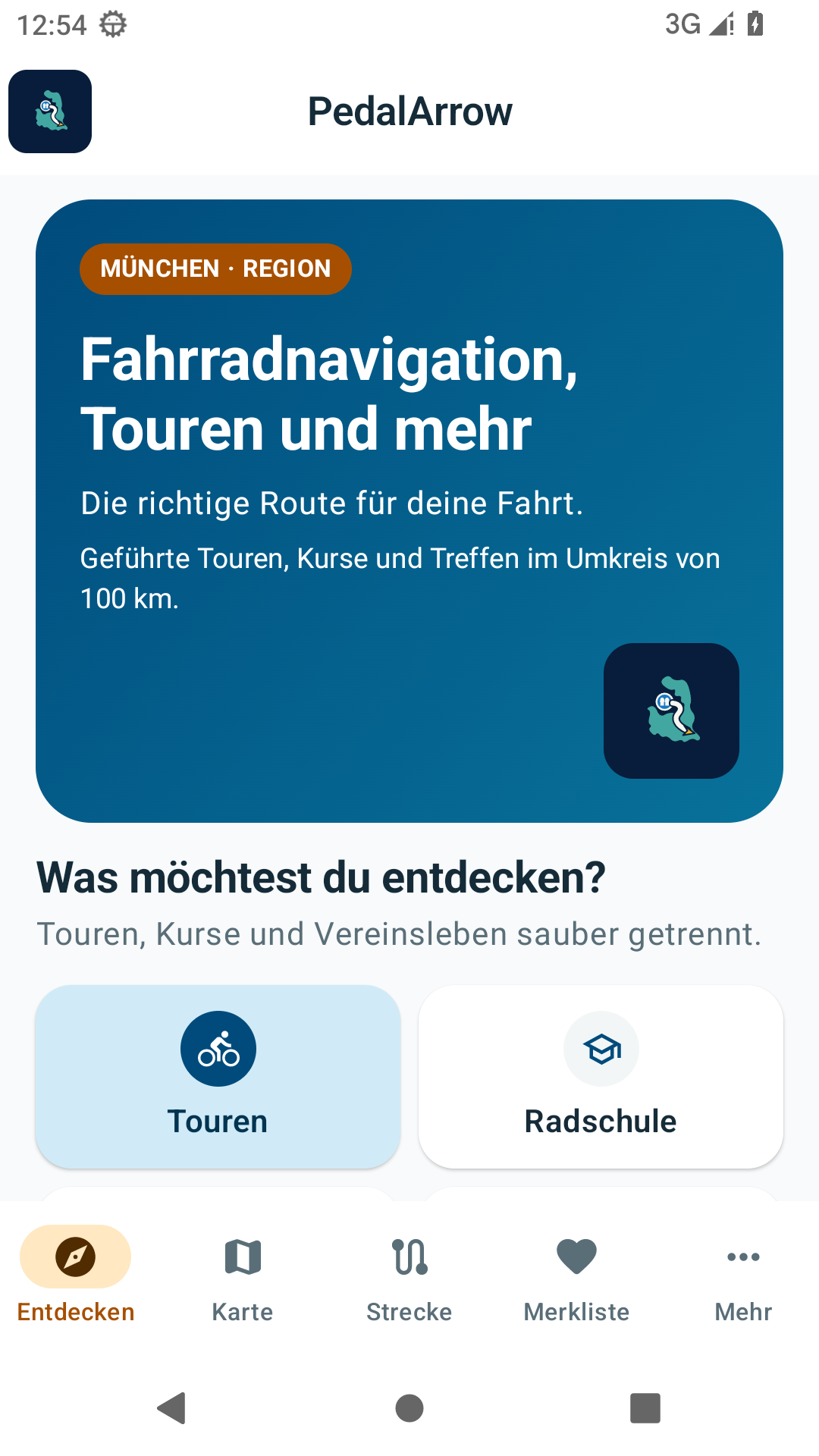This screenshot has width=819, height=1456.
Task: Open the Merkliste tab
Action: 576,1276
